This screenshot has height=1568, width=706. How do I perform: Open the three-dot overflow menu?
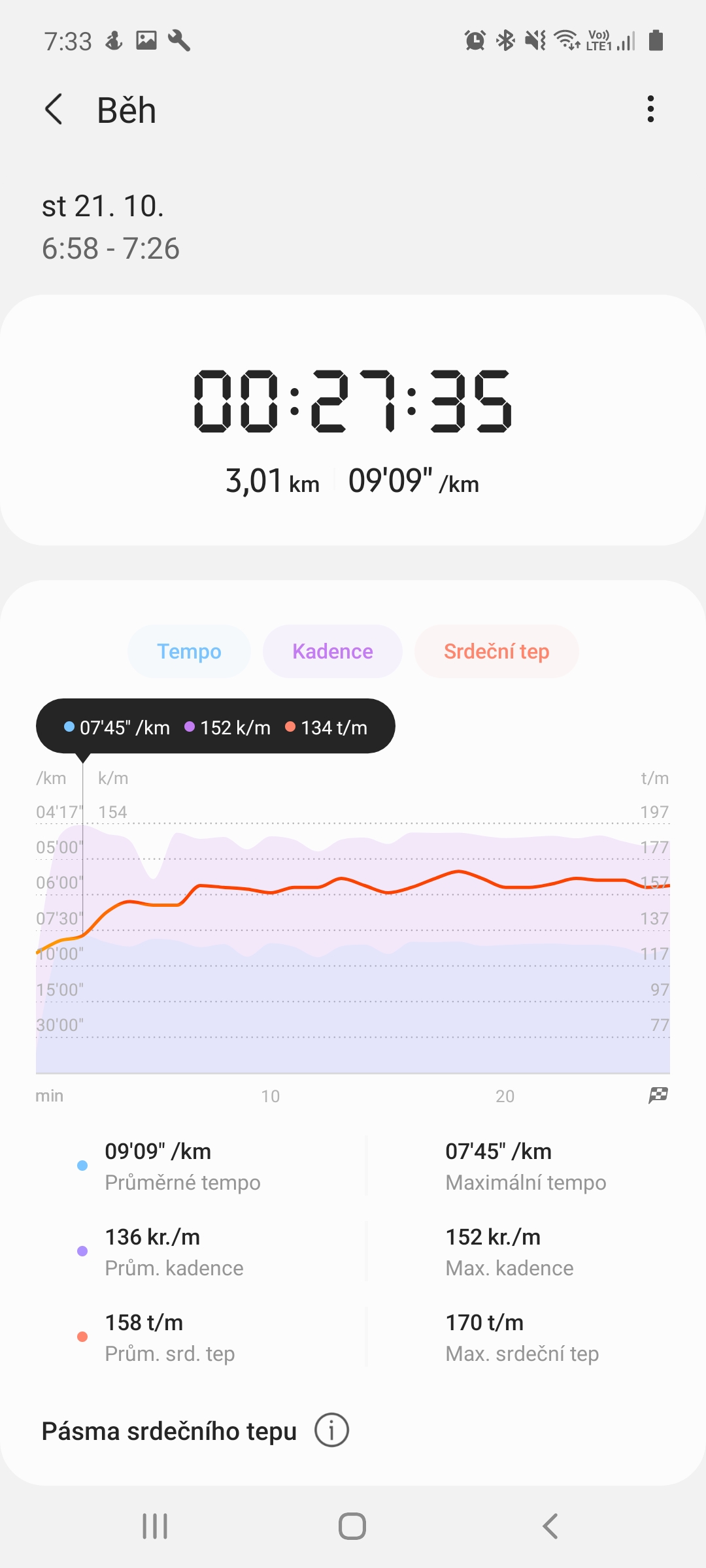650,109
